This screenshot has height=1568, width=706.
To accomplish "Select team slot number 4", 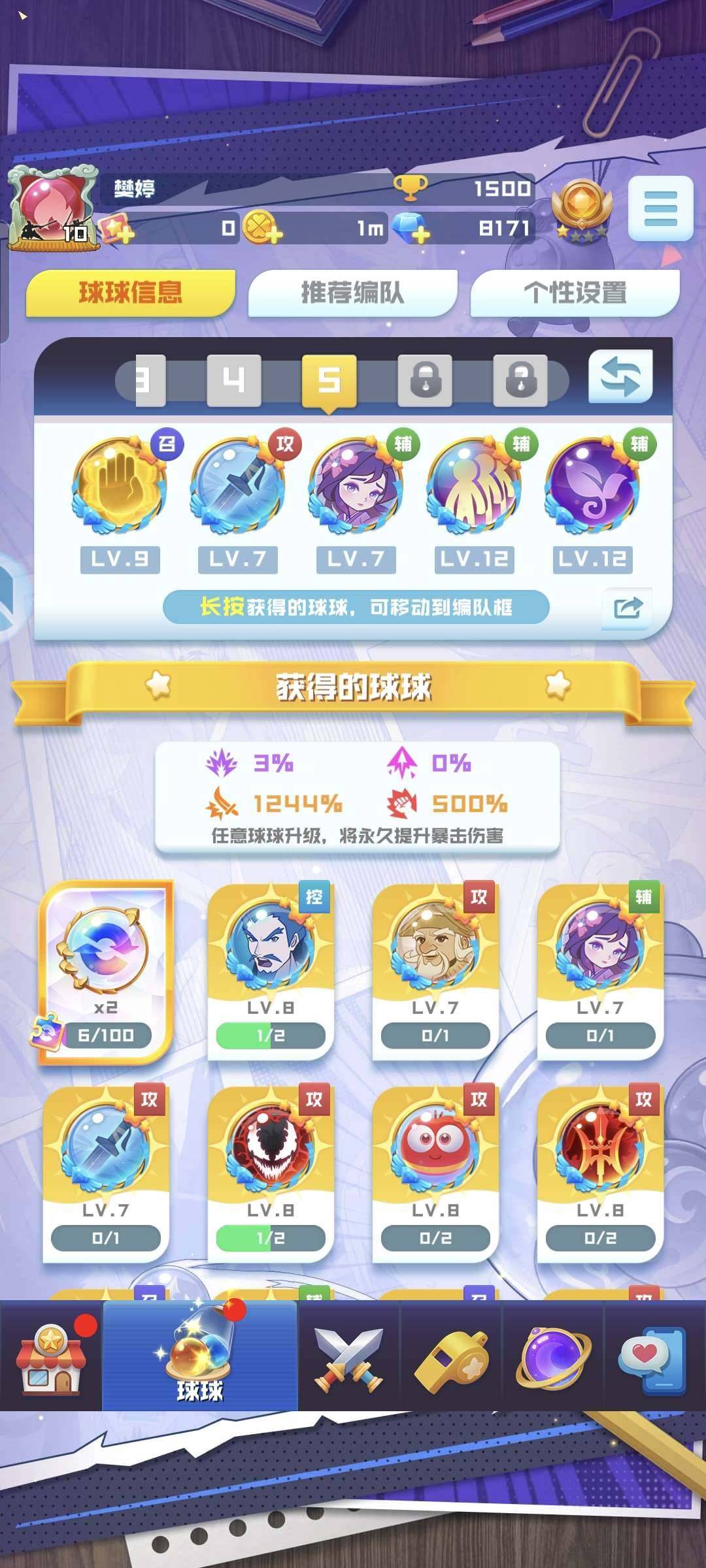I will (x=234, y=380).
